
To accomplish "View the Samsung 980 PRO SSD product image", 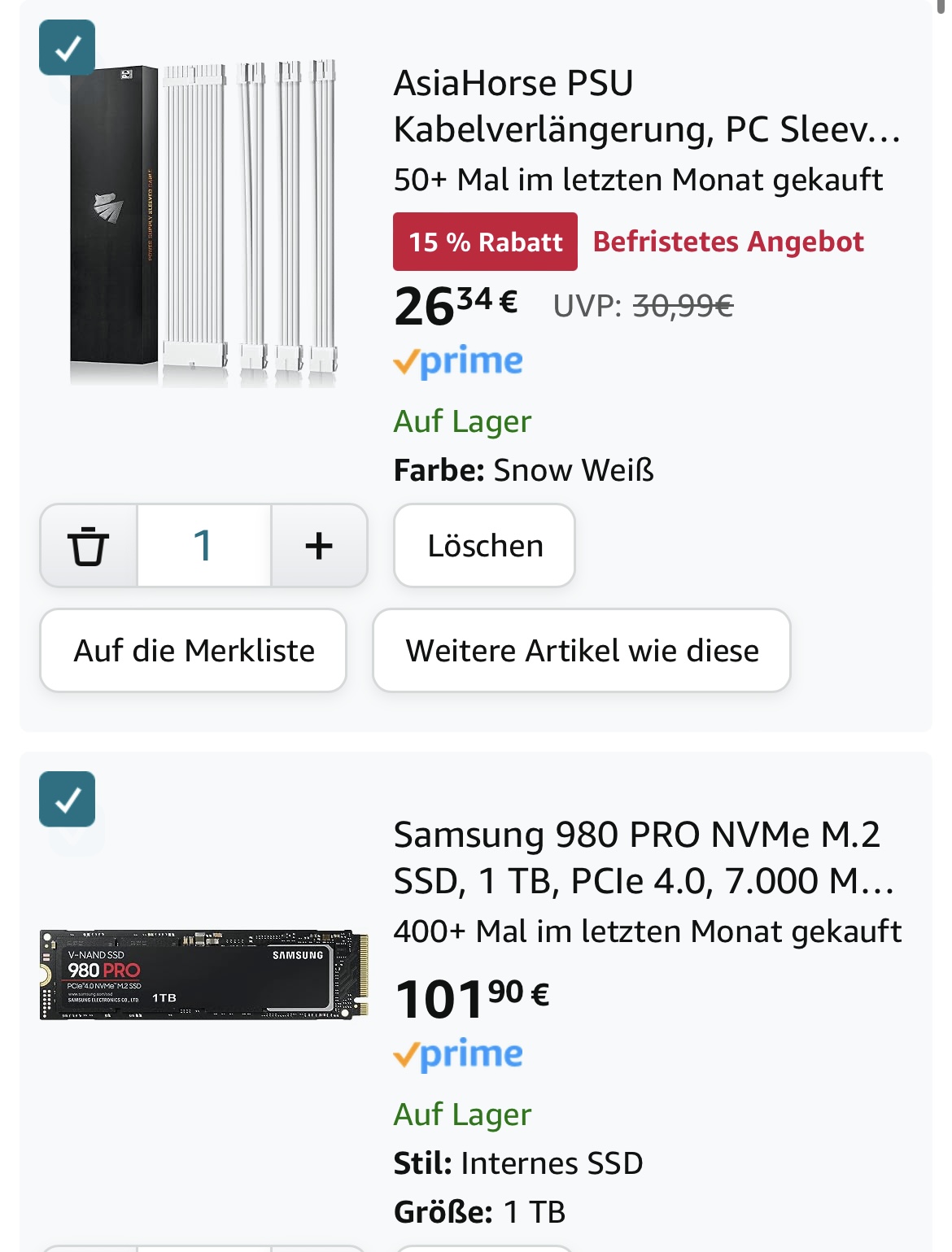I will (203, 975).
